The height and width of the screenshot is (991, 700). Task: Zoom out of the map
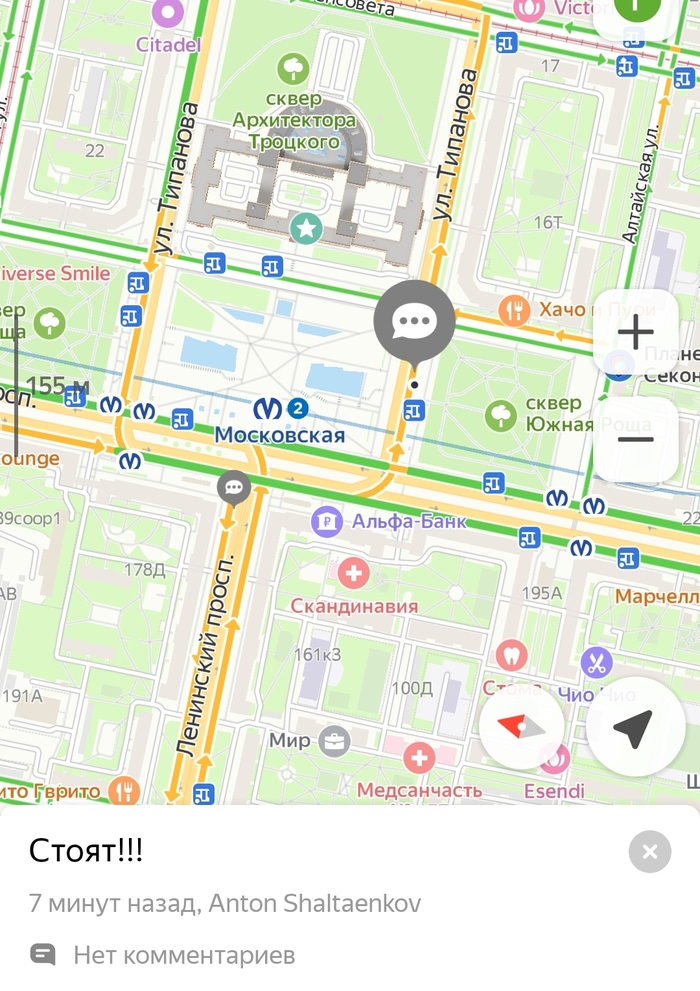(635, 439)
